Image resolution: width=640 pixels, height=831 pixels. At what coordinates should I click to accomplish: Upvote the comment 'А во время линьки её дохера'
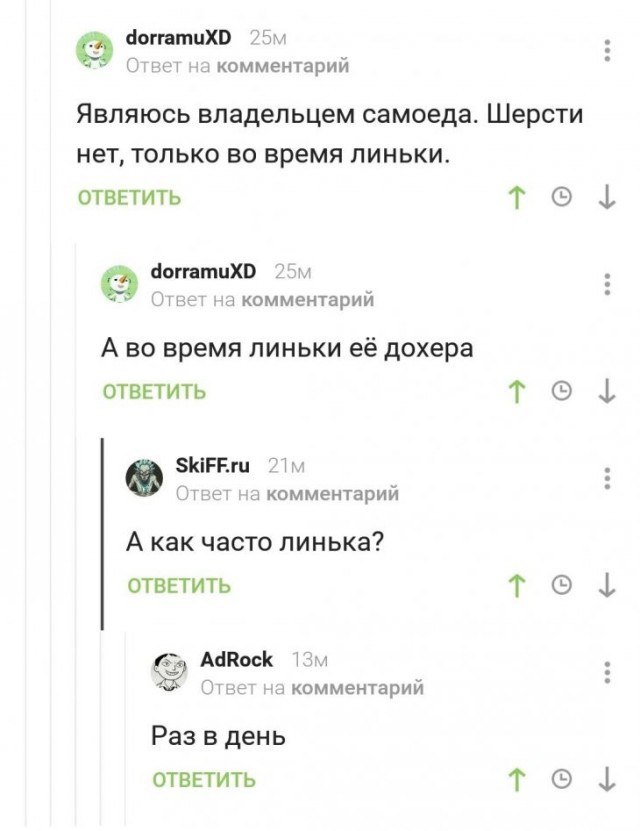[x=517, y=392]
